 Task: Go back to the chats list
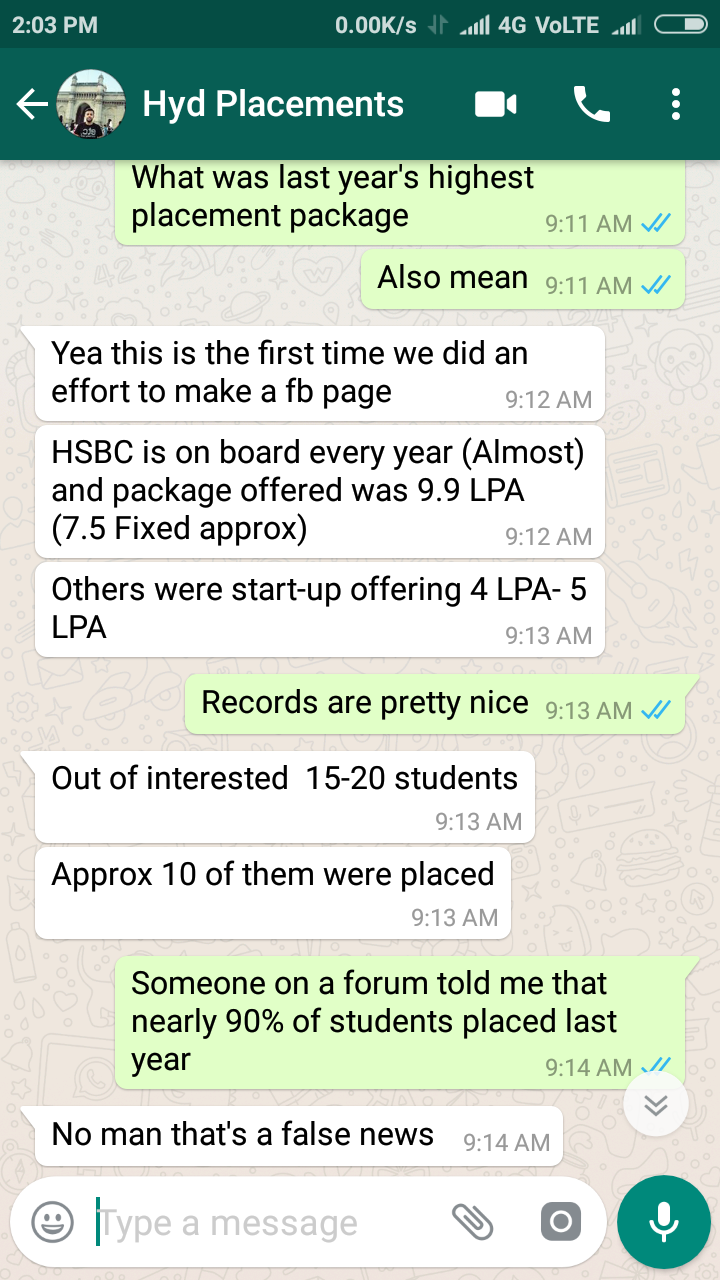(x=32, y=104)
